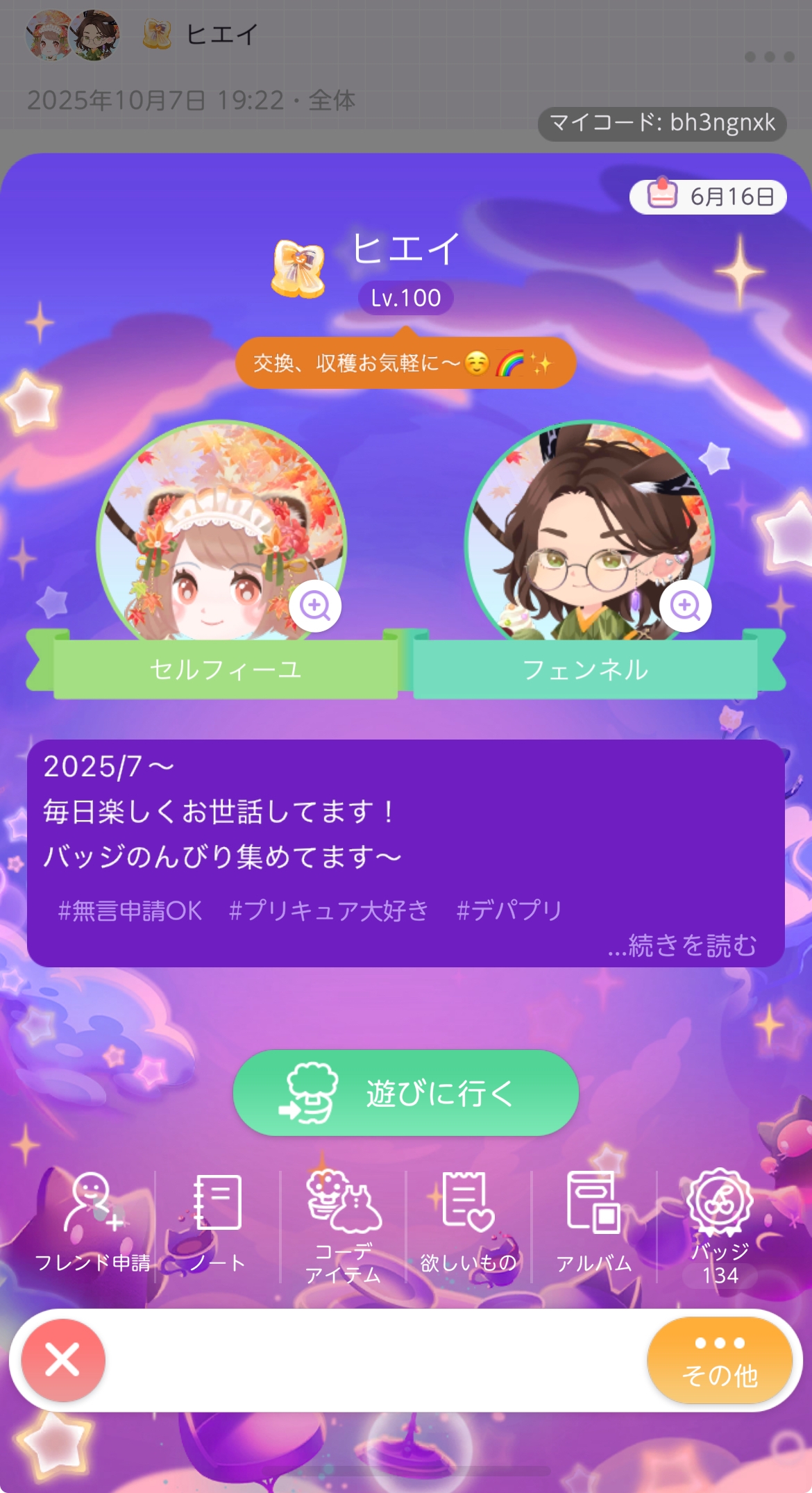View the バッジ badges collection
812x1493 pixels.
tap(720, 1224)
